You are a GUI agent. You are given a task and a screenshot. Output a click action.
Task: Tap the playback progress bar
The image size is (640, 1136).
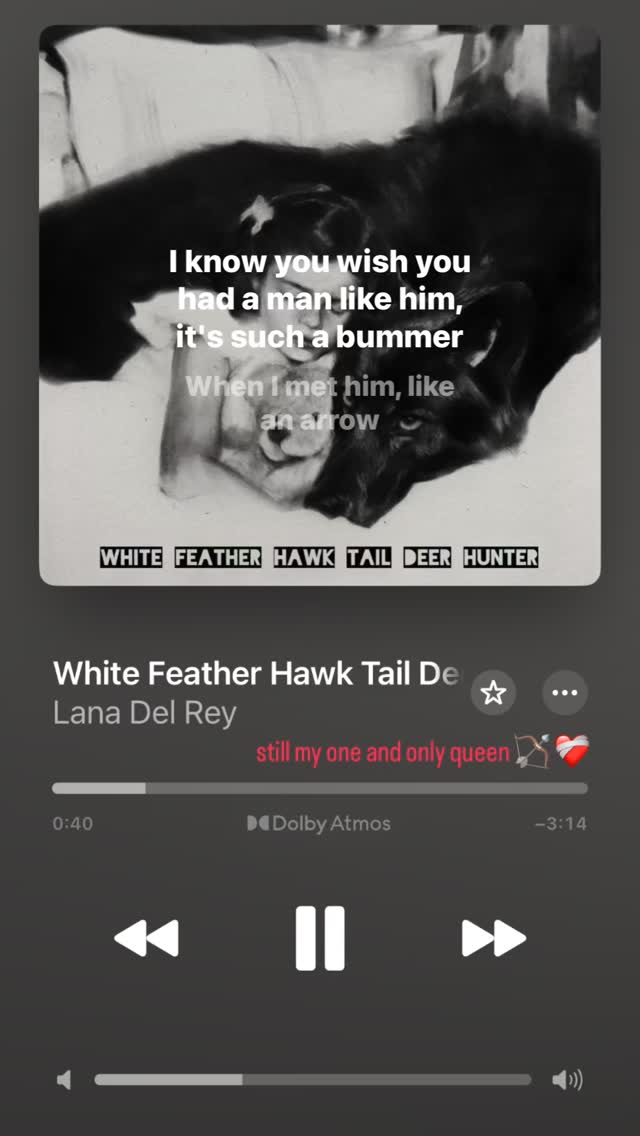coord(320,788)
